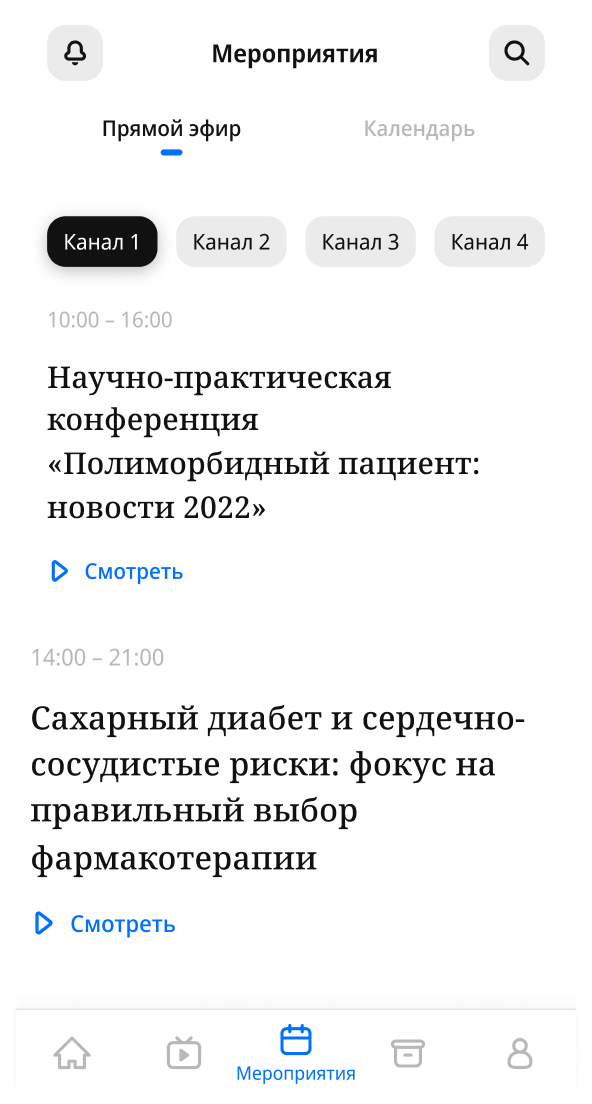Switch to the Календарь tab
592x1104 pixels.
point(419,129)
